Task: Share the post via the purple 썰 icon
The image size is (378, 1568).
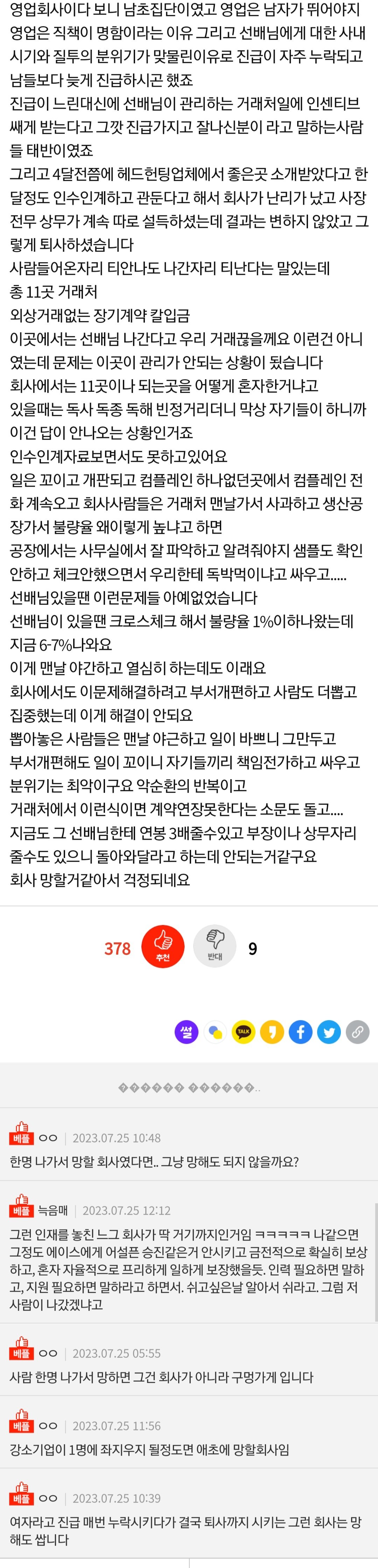Action: pos(186,1032)
